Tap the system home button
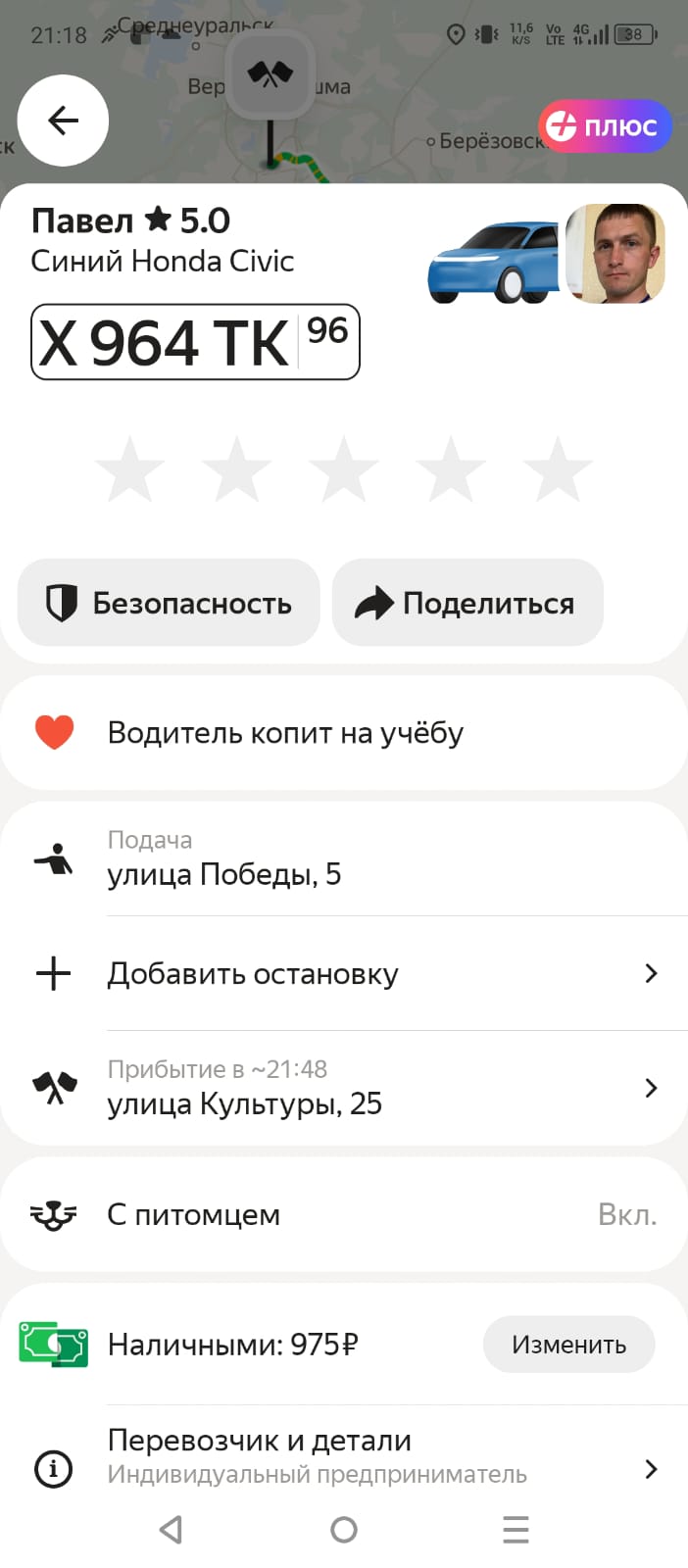 (x=344, y=1530)
